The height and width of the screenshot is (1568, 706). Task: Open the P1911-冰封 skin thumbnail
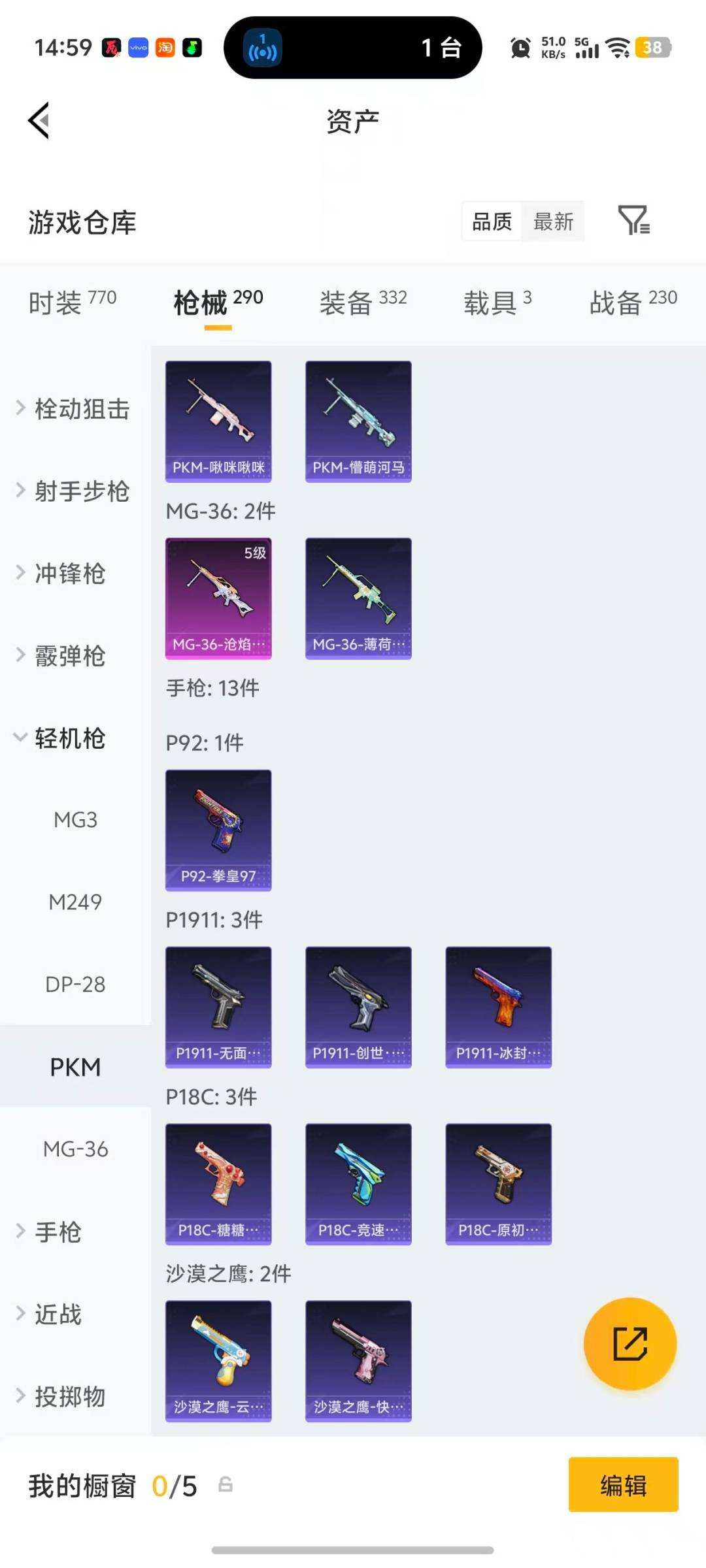pyautogui.click(x=498, y=1006)
